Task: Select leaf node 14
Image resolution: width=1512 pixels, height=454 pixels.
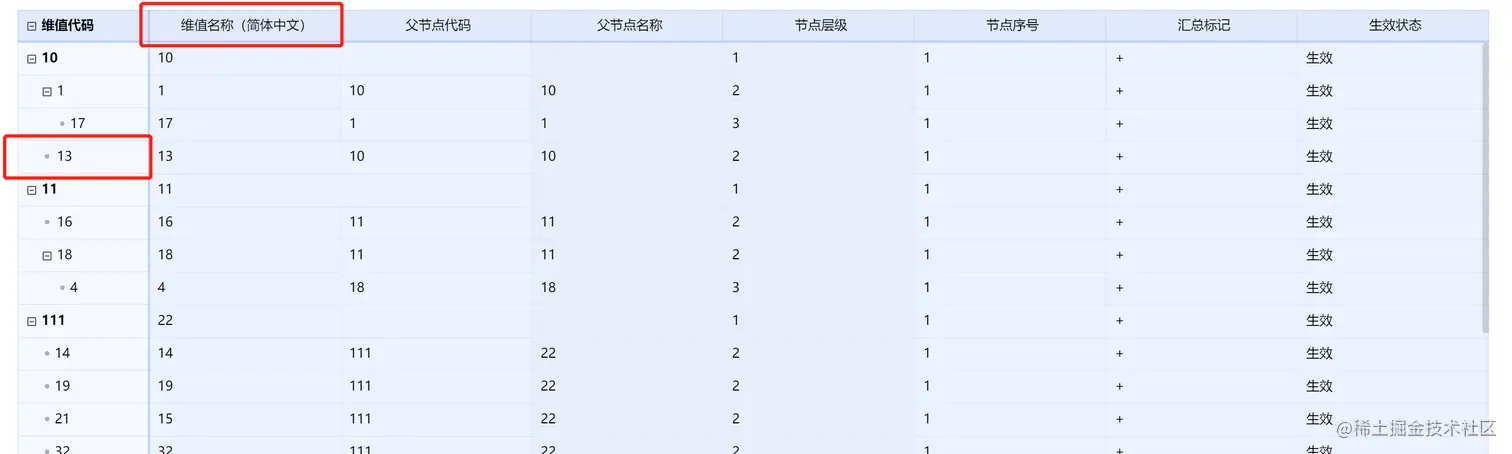Action: [62, 354]
